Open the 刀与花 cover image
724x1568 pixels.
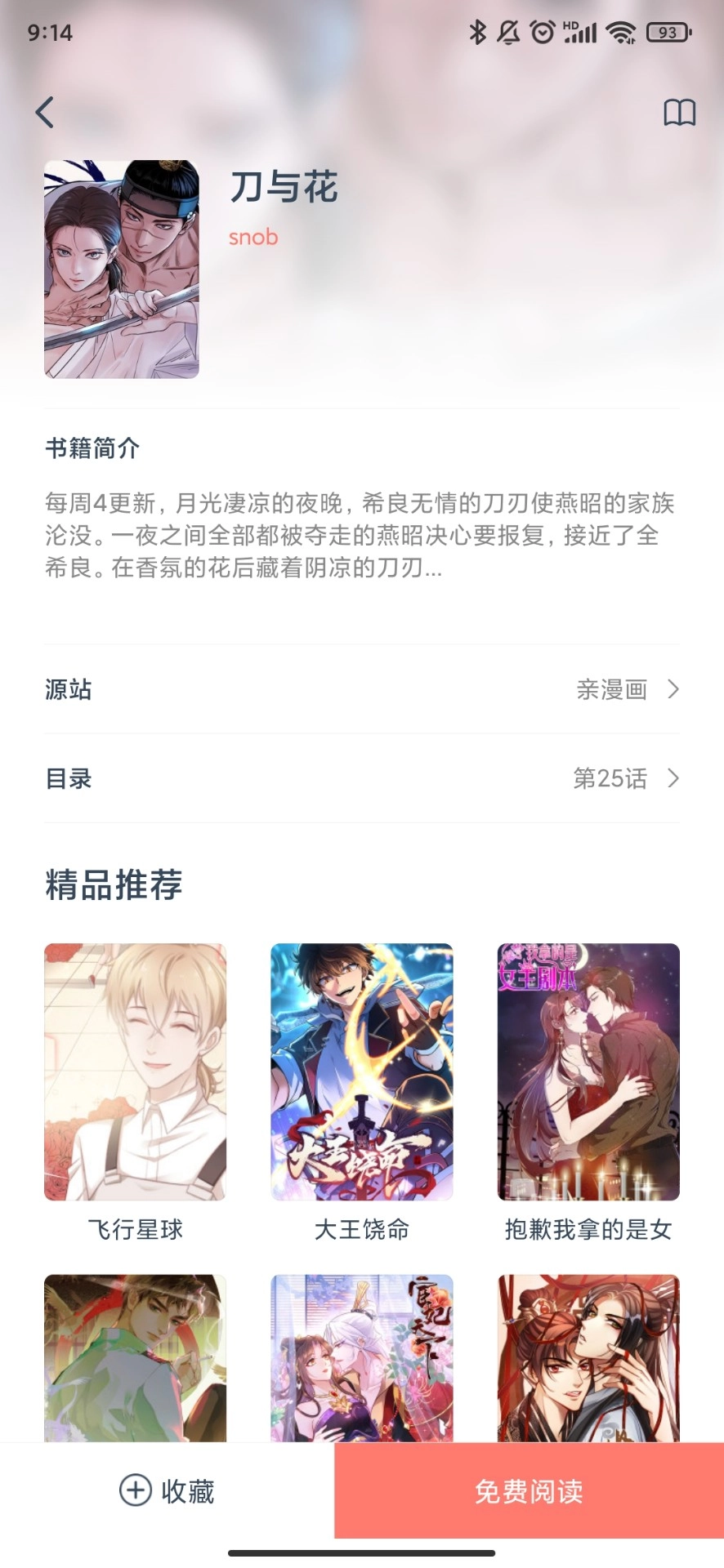click(x=121, y=268)
